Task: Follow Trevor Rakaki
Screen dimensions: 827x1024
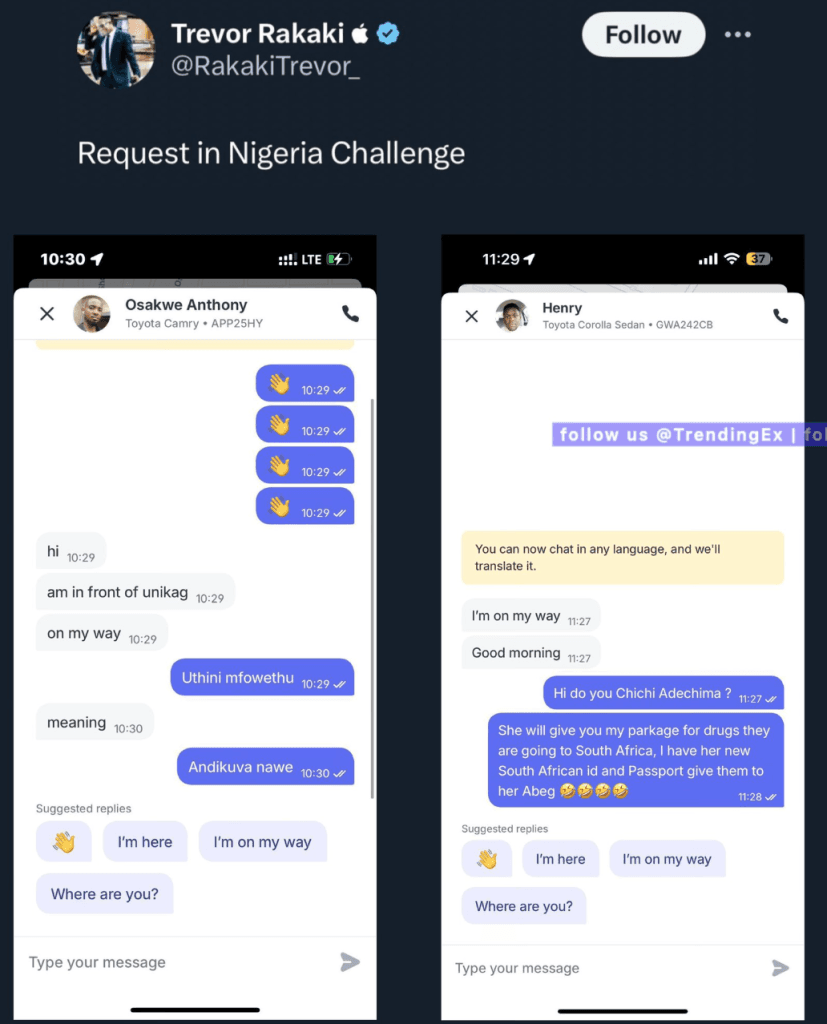Action: [643, 35]
